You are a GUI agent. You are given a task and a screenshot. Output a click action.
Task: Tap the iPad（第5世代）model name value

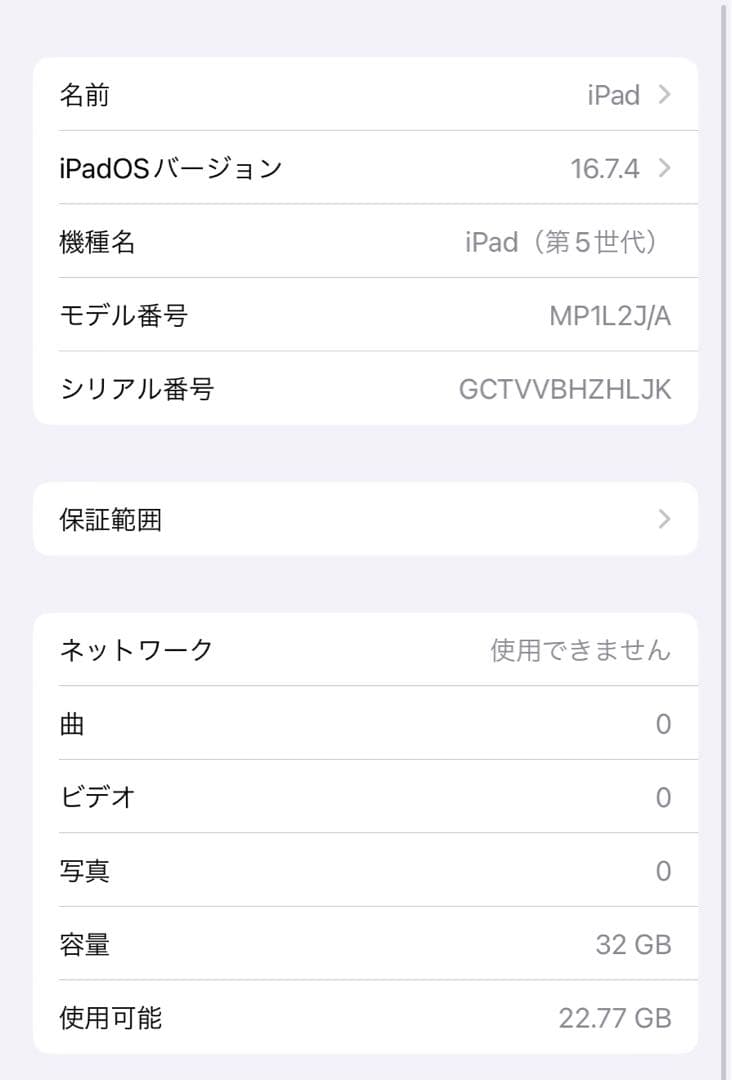pyautogui.click(x=560, y=242)
